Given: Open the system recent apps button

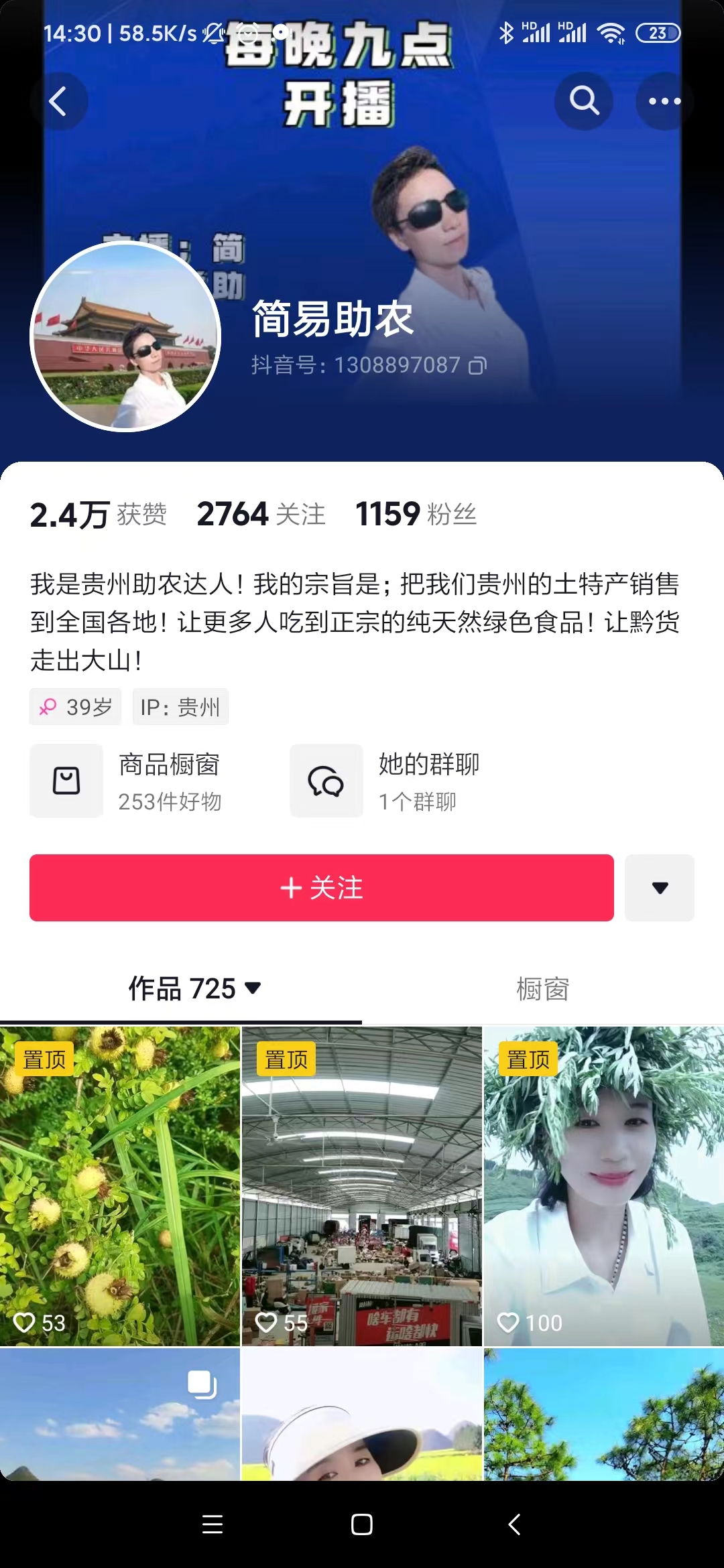Looking at the screenshot, I should coord(213,1524).
